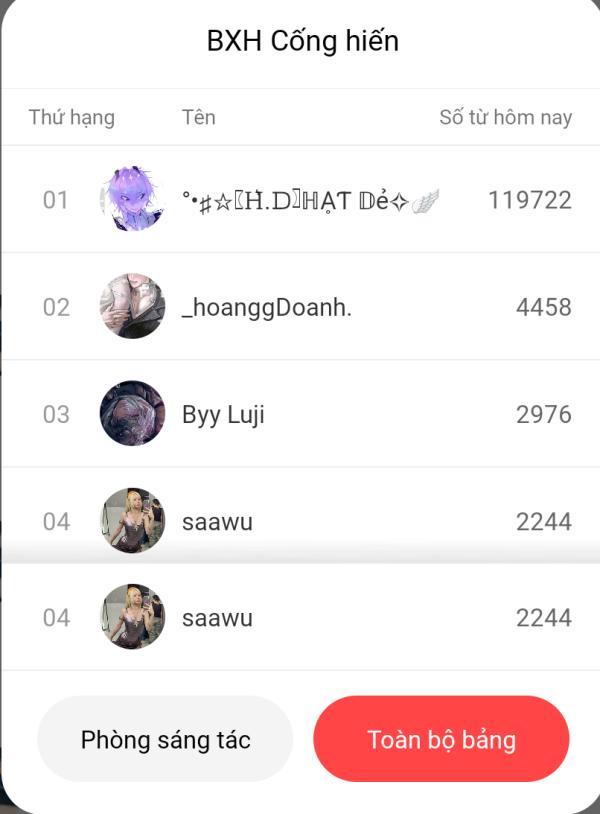This screenshot has height=814, width=600.
Task: Open Phòng sáng tác button
Action: pyautogui.click(x=165, y=739)
